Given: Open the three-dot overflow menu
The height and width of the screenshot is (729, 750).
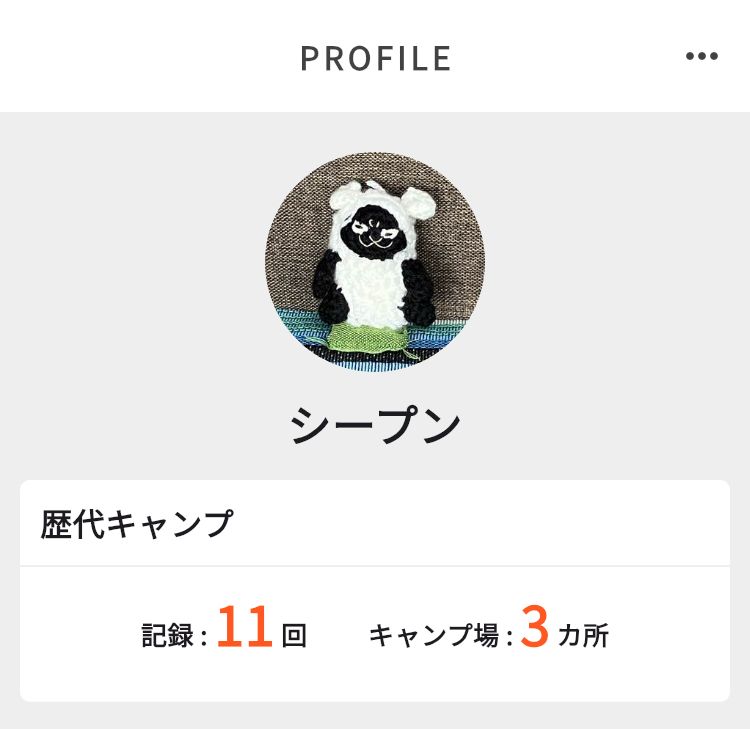Looking at the screenshot, I should (702, 57).
